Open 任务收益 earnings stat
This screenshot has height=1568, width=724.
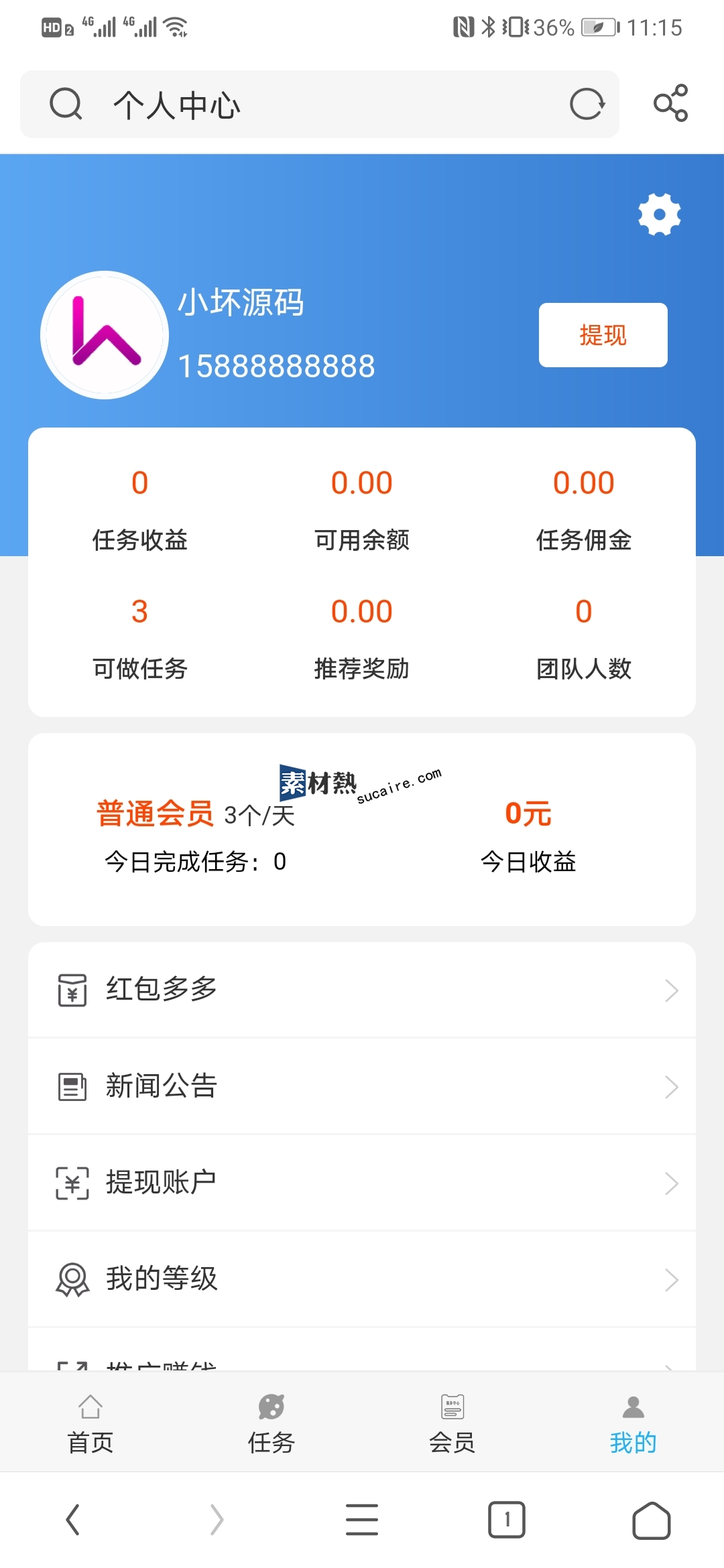tap(139, 511)
